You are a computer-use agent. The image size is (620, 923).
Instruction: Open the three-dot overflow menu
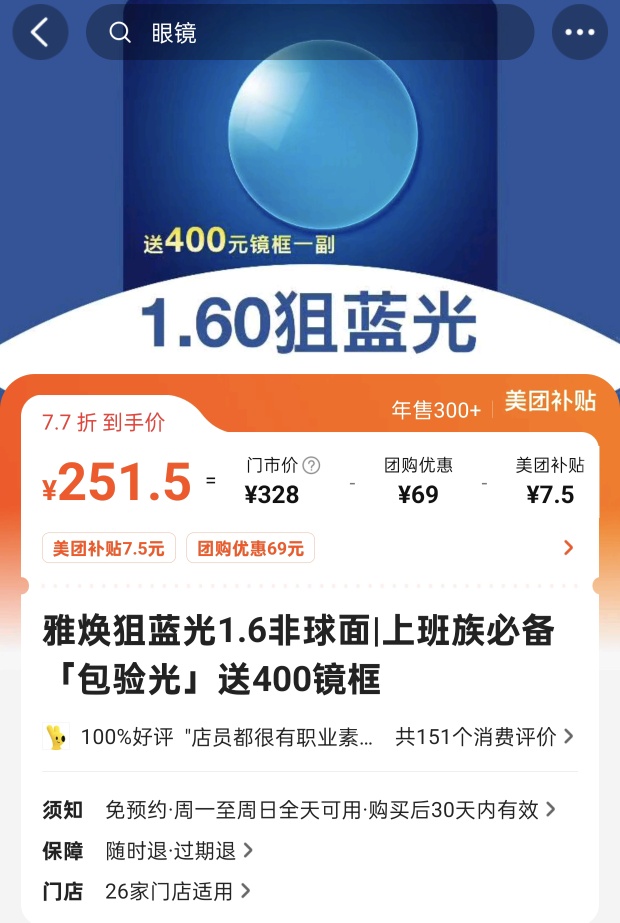click(x=579, y=32)
